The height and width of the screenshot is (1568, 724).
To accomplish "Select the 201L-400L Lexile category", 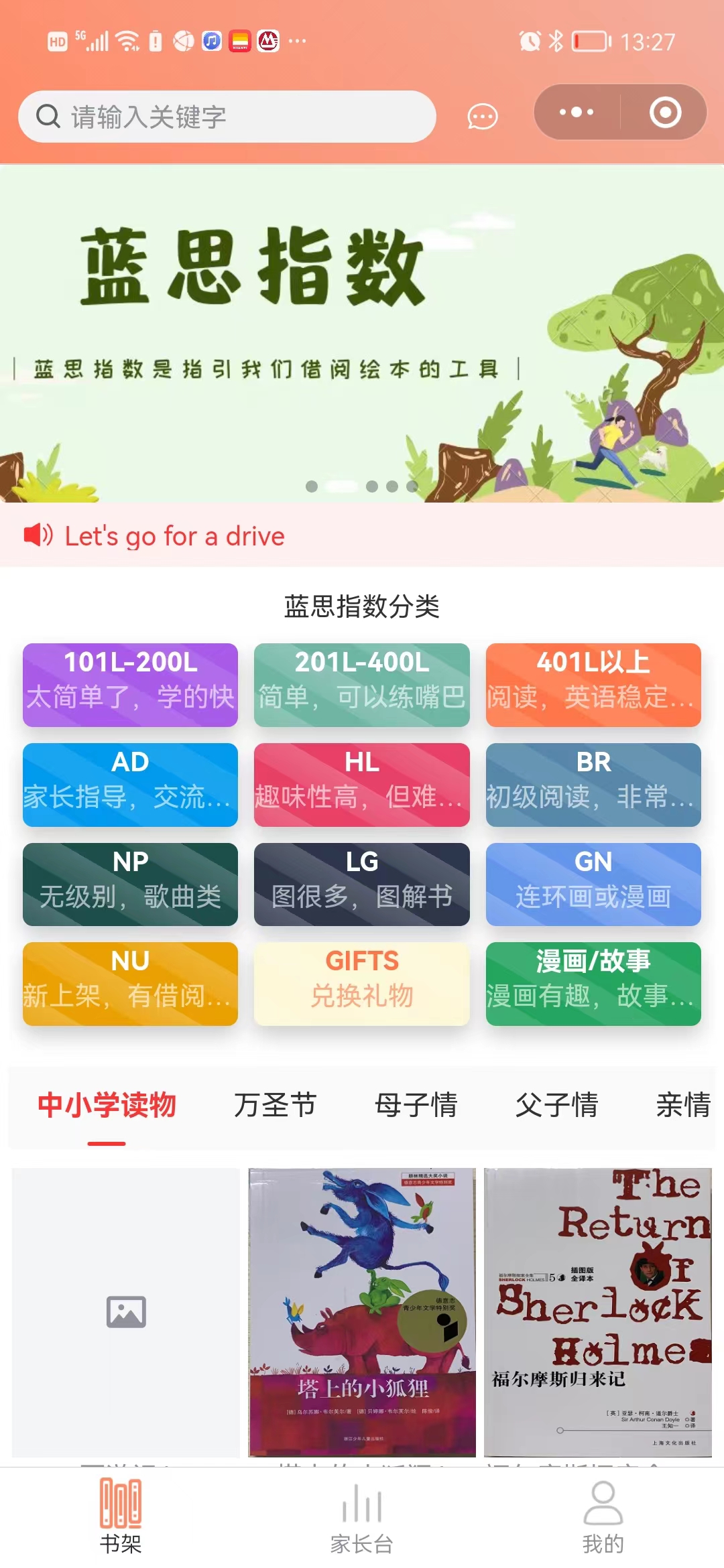I will (362, 685).
